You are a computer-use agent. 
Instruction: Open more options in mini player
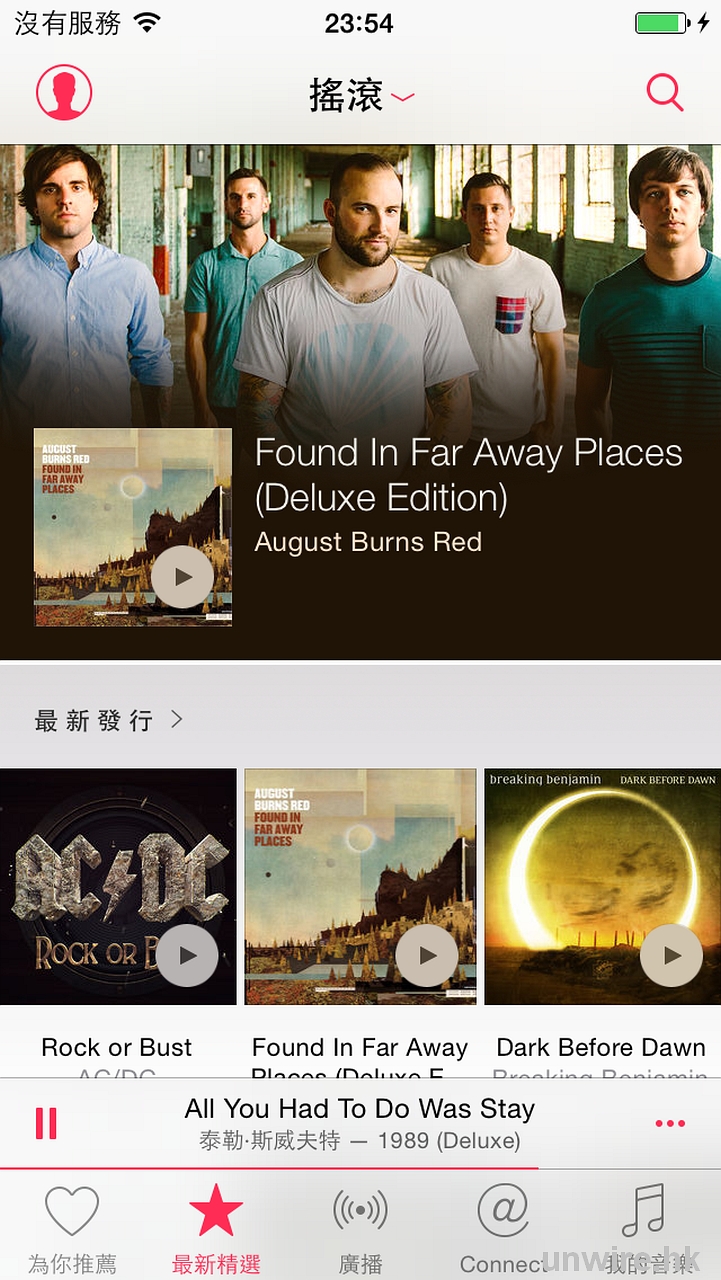coord(670,1124)
